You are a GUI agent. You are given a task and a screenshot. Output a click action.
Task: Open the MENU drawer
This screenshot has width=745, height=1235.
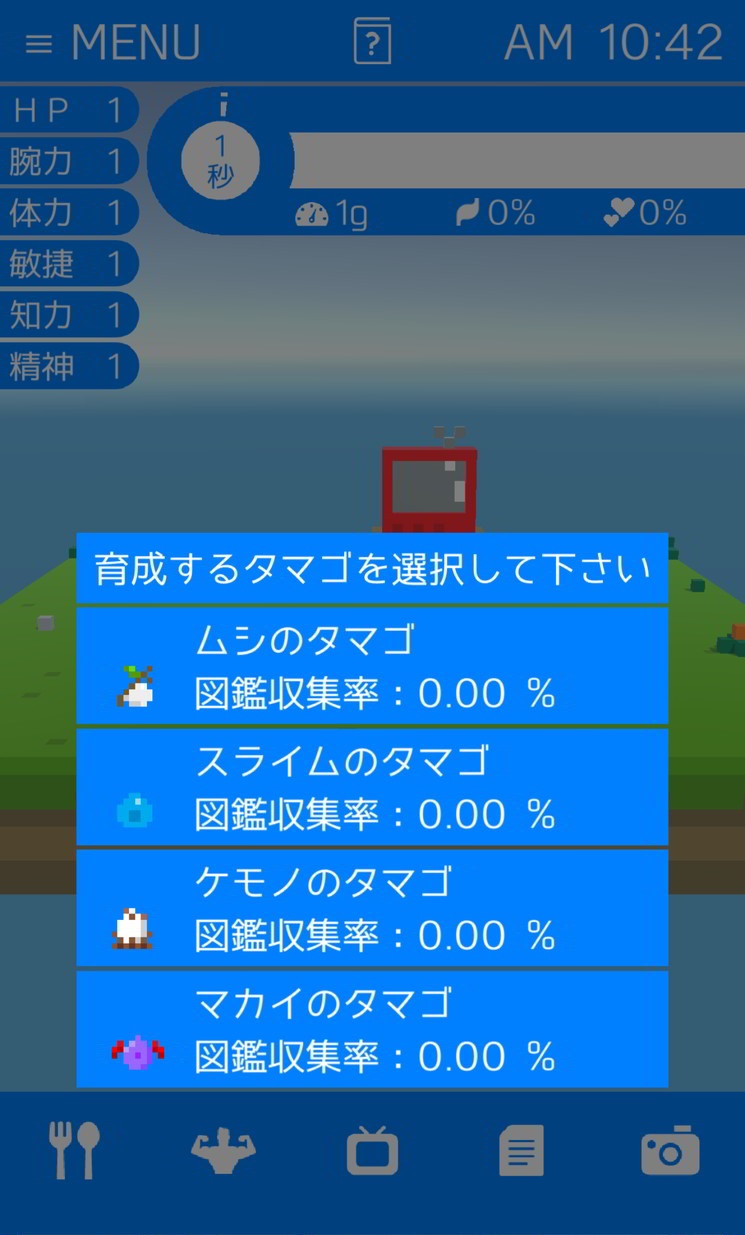pyautogui.click(x=113, y=43)
